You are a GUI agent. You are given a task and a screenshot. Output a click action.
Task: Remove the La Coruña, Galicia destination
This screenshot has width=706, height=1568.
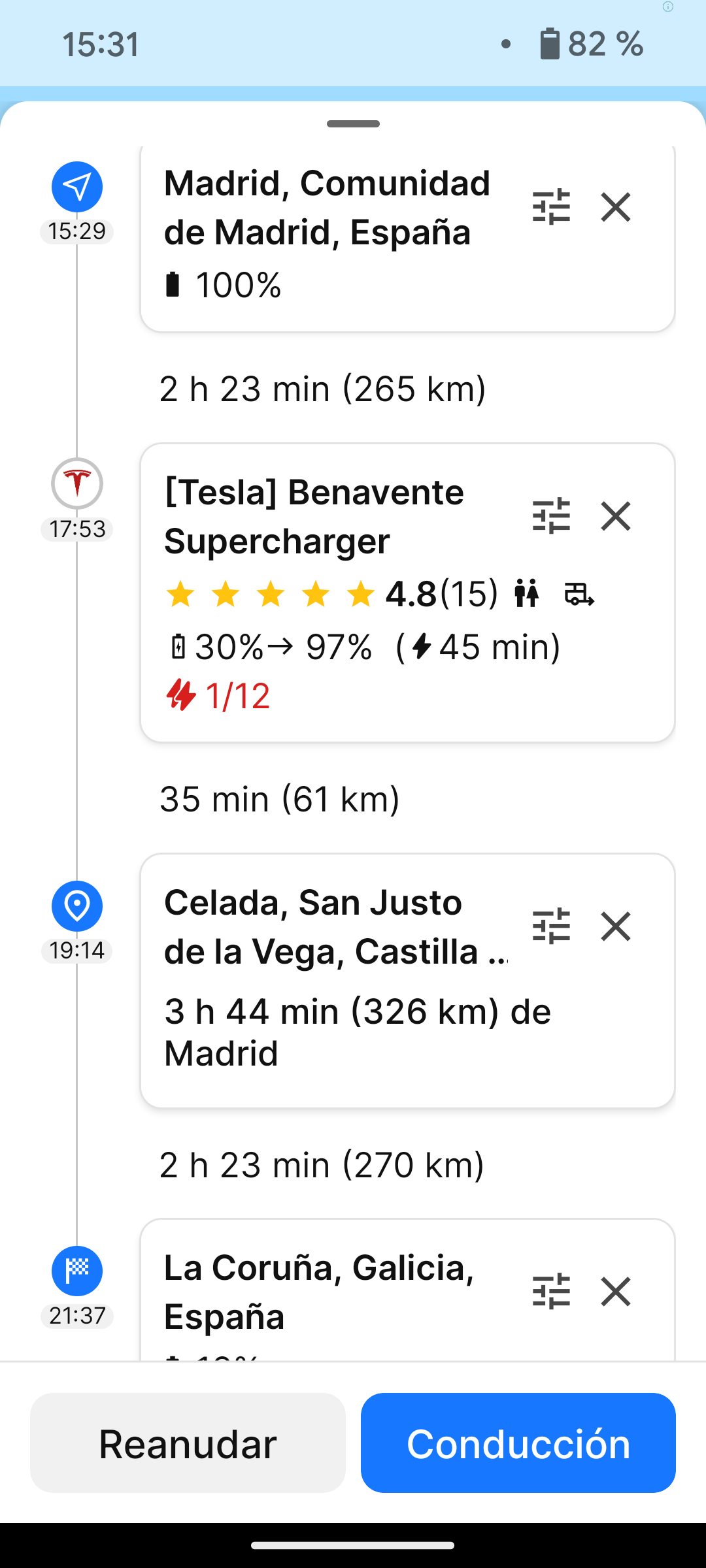coord(615,1292)
